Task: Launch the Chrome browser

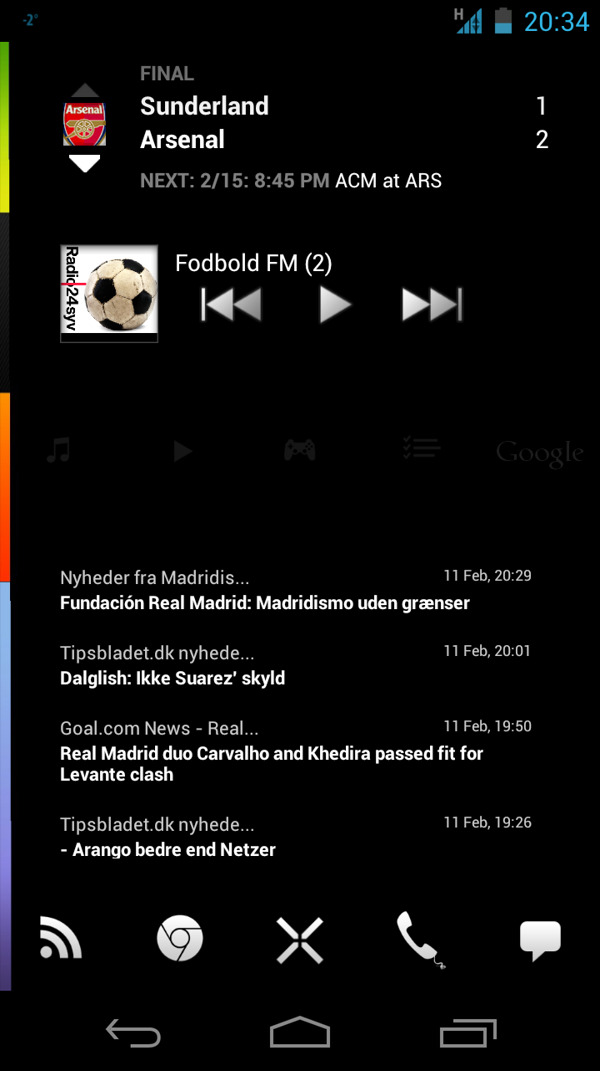Action: coord(180,940)
